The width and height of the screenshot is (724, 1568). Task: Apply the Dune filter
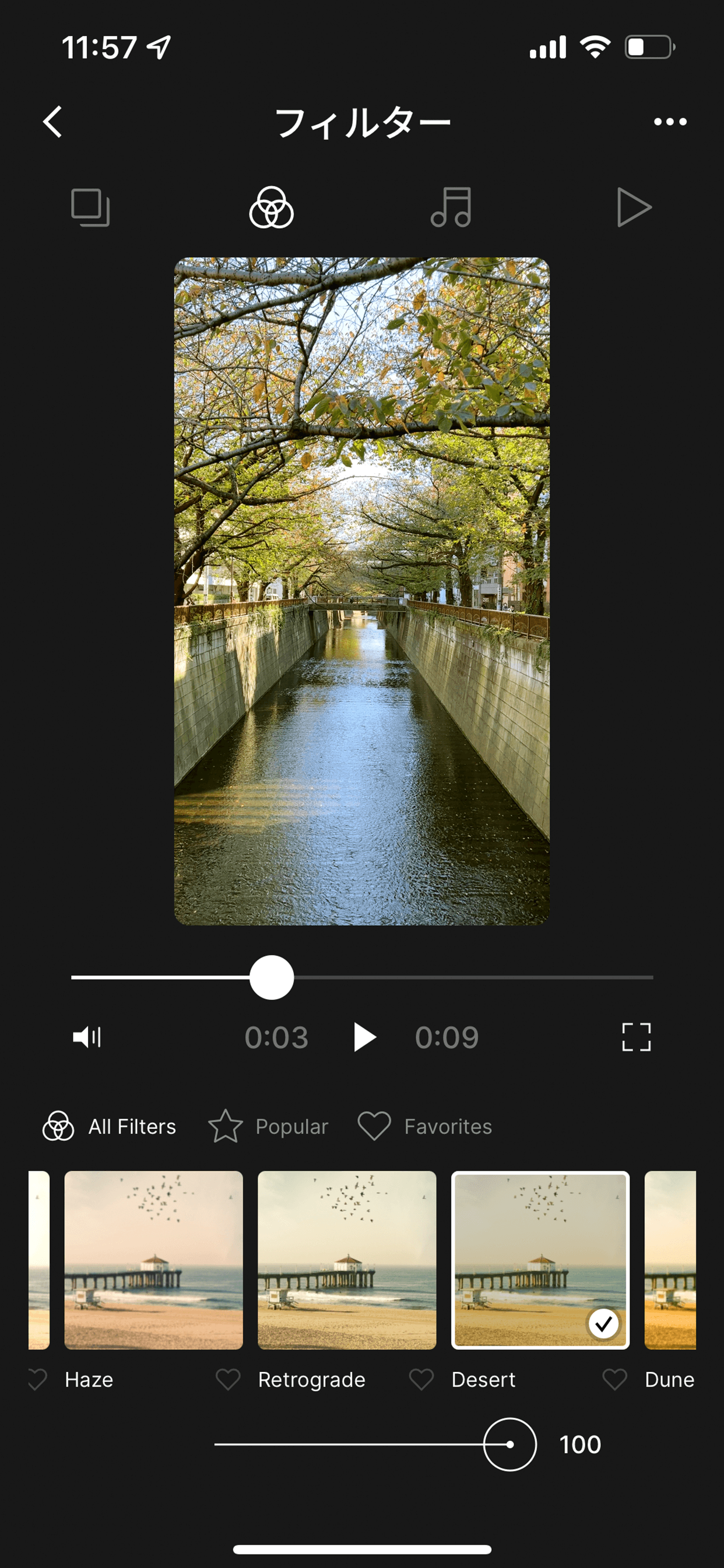point(670,1260)
